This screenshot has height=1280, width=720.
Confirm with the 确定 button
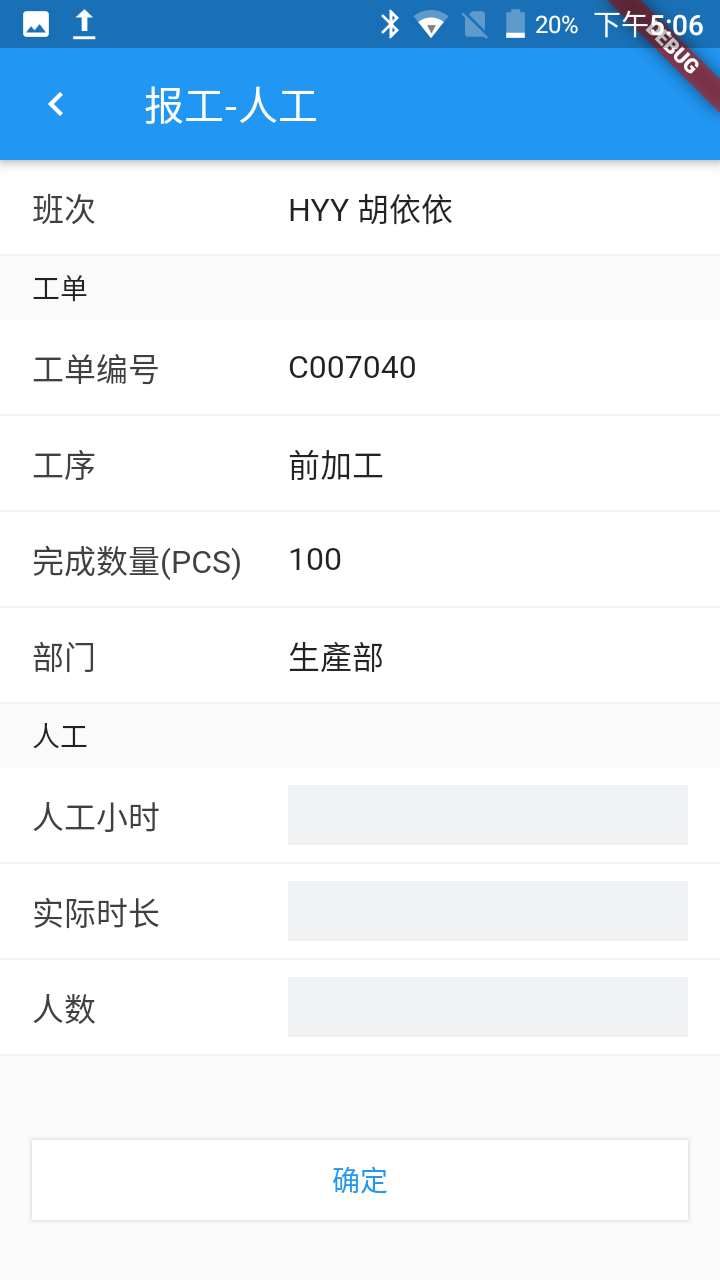click(360, 1180)
